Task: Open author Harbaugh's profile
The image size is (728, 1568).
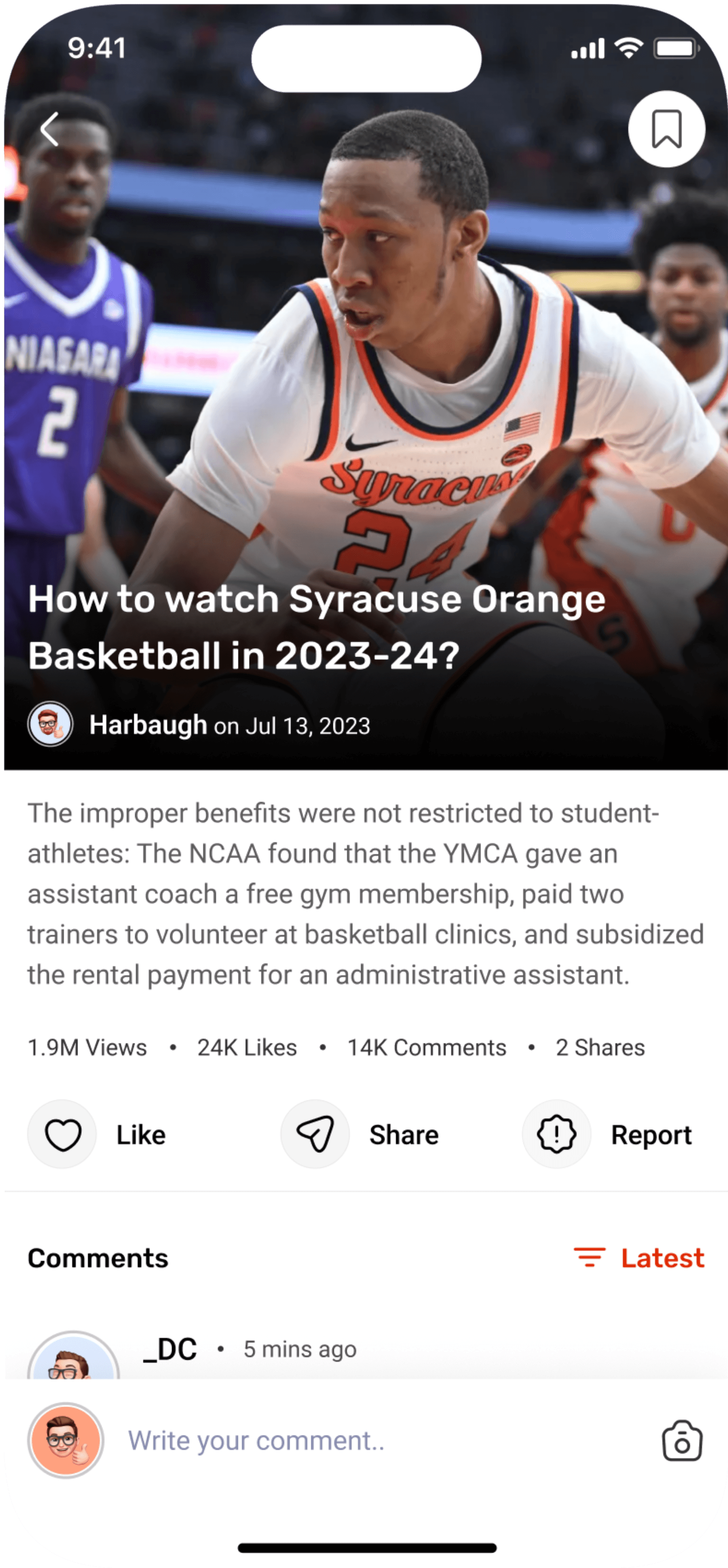Action: tap(147, 725)
